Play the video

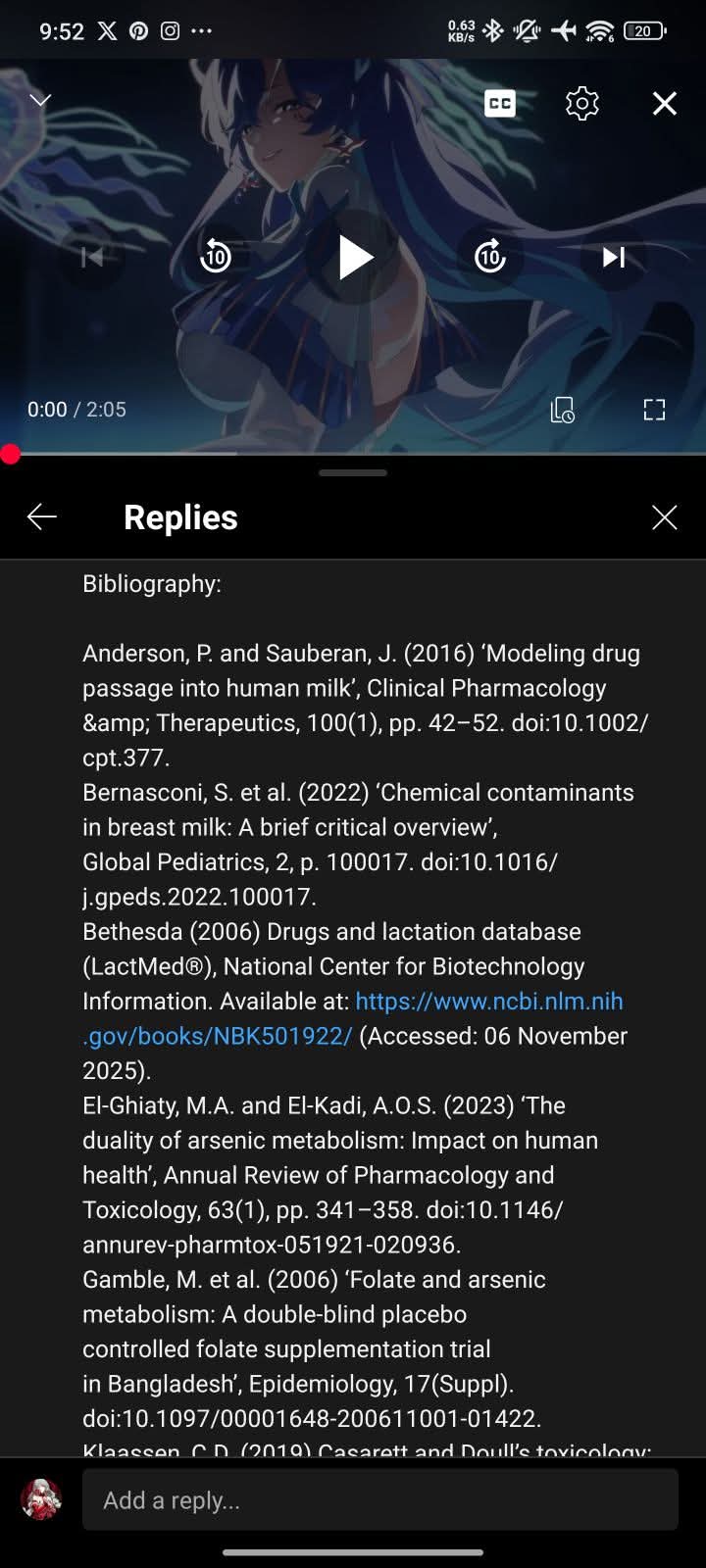click(x=354, y=258)
